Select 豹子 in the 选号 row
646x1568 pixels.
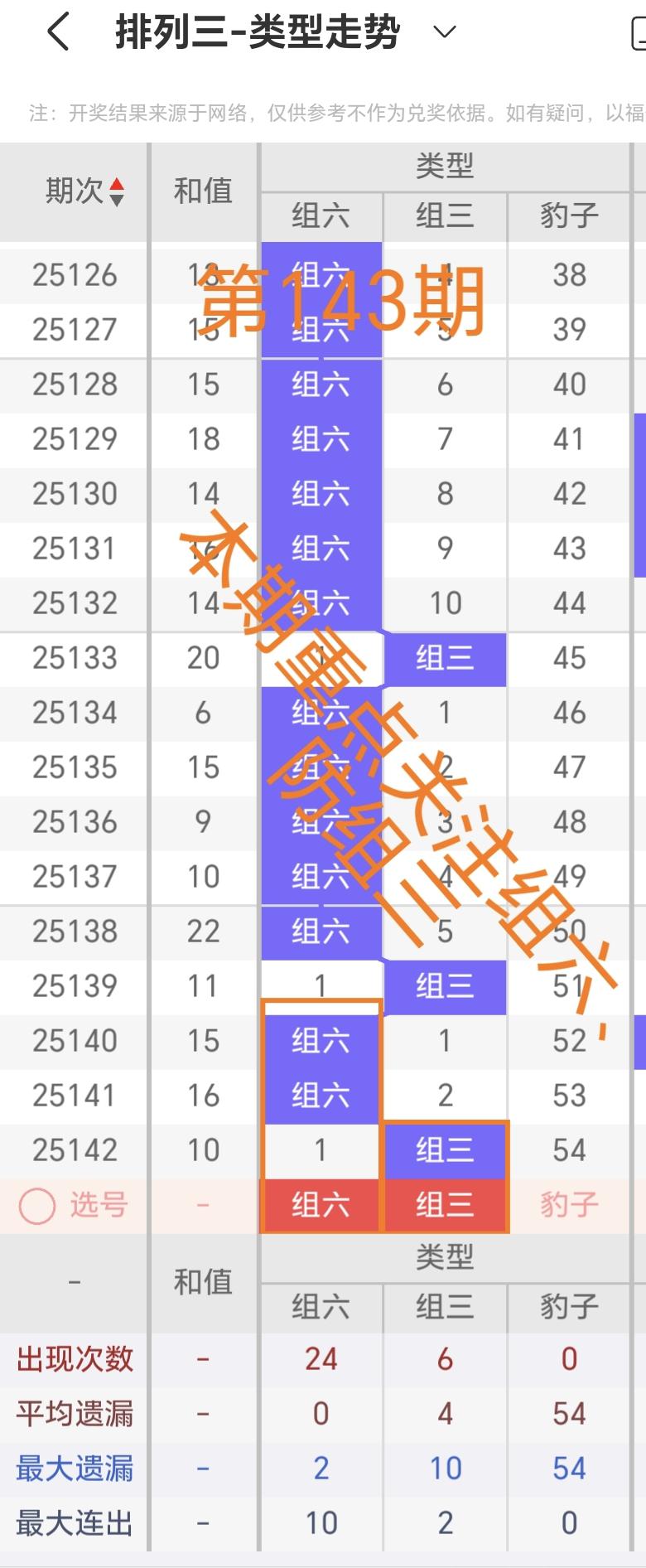[x=569, y=1205]
